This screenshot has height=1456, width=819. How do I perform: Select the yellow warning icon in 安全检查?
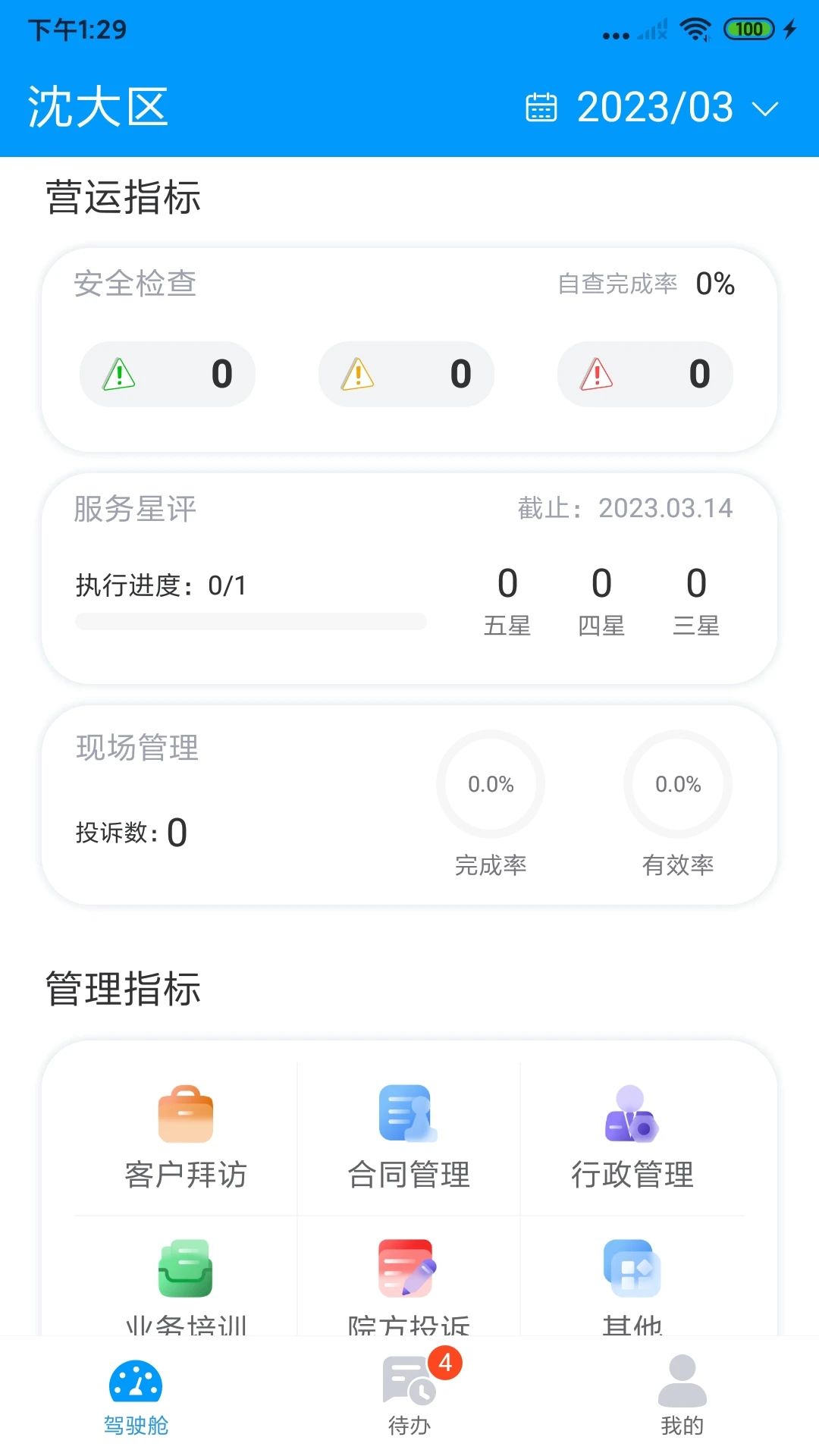pos(357,373)
